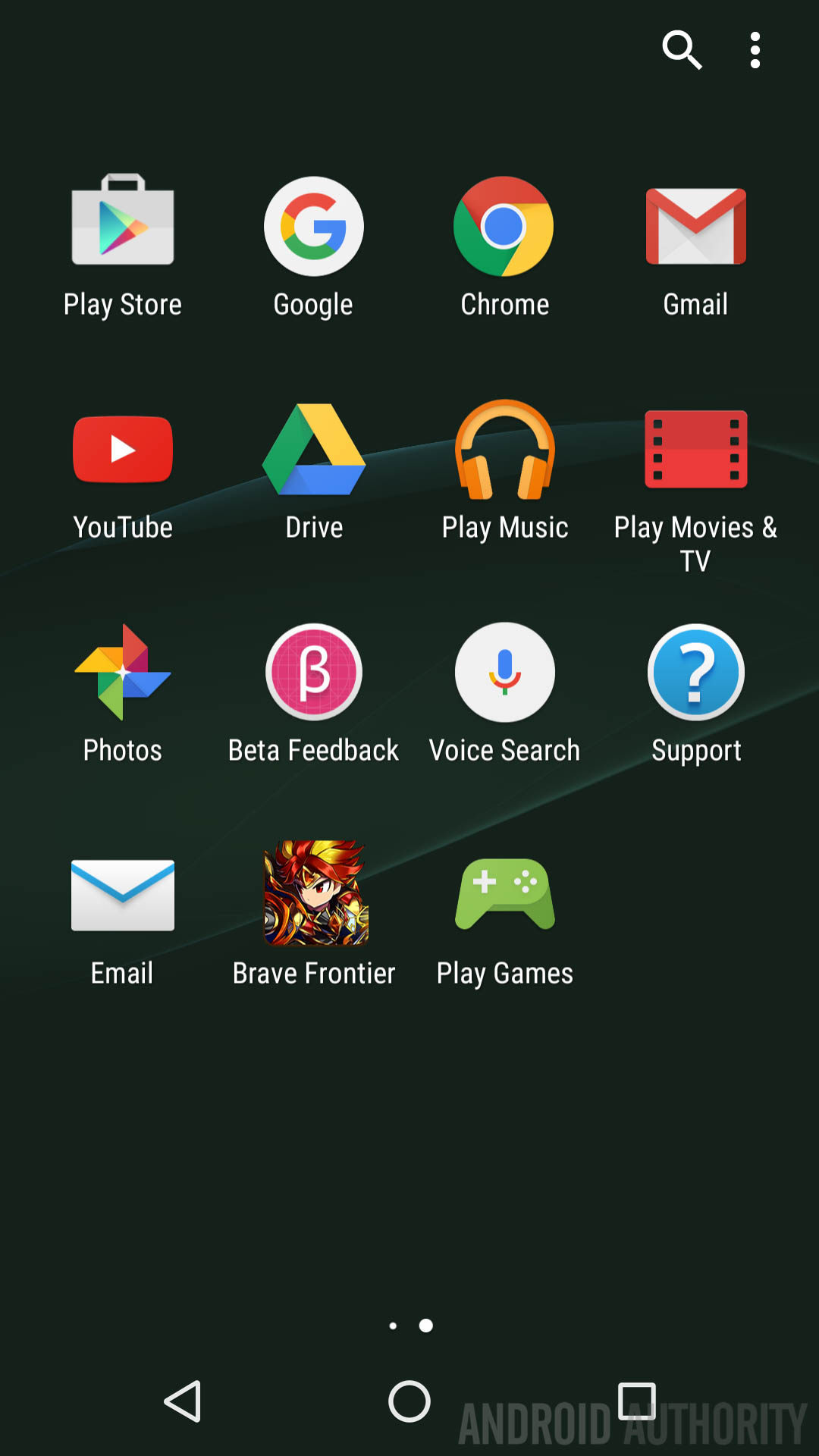Open the Photos app
This screenshot has width=819, height=1456.
click(x=123, y=672)
